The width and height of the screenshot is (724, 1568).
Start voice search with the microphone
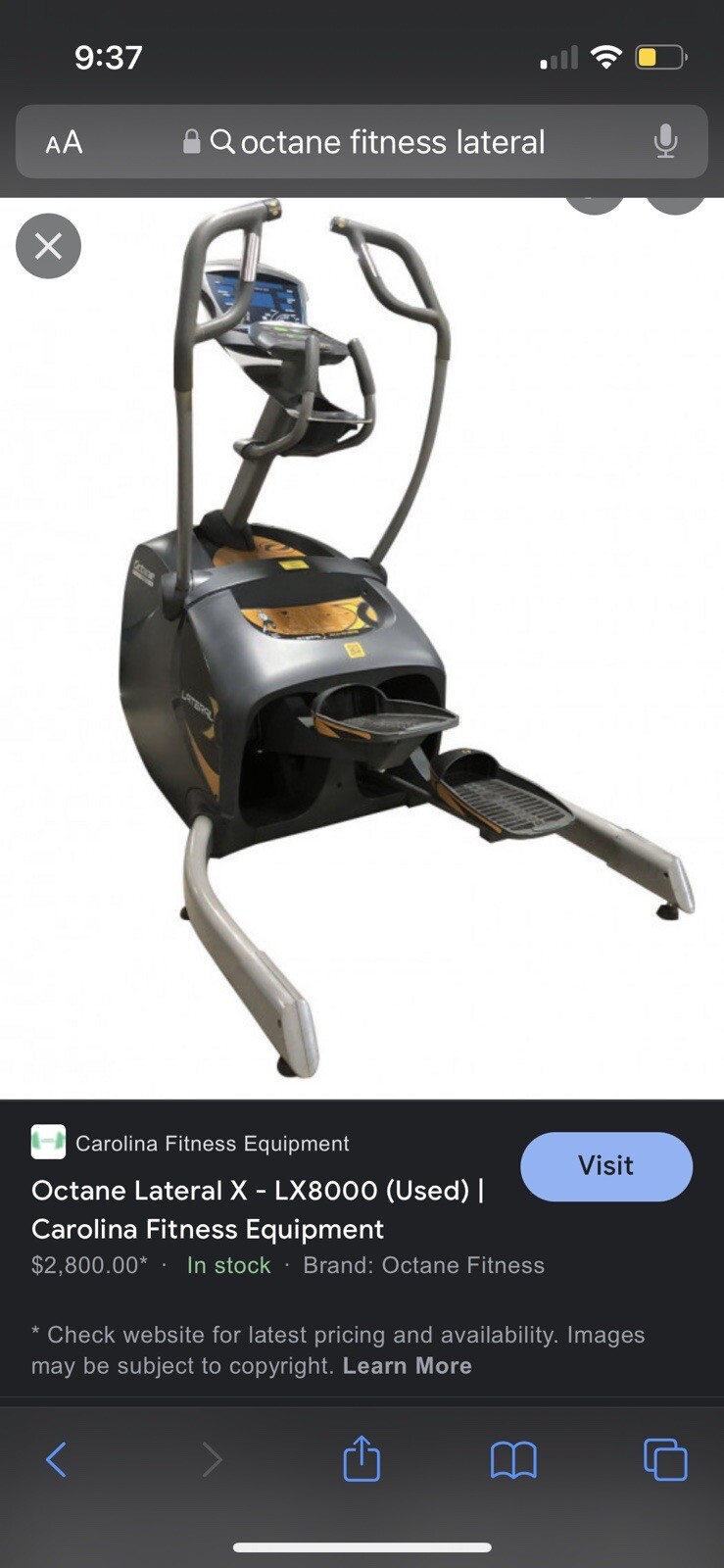(x=665, y=142)
